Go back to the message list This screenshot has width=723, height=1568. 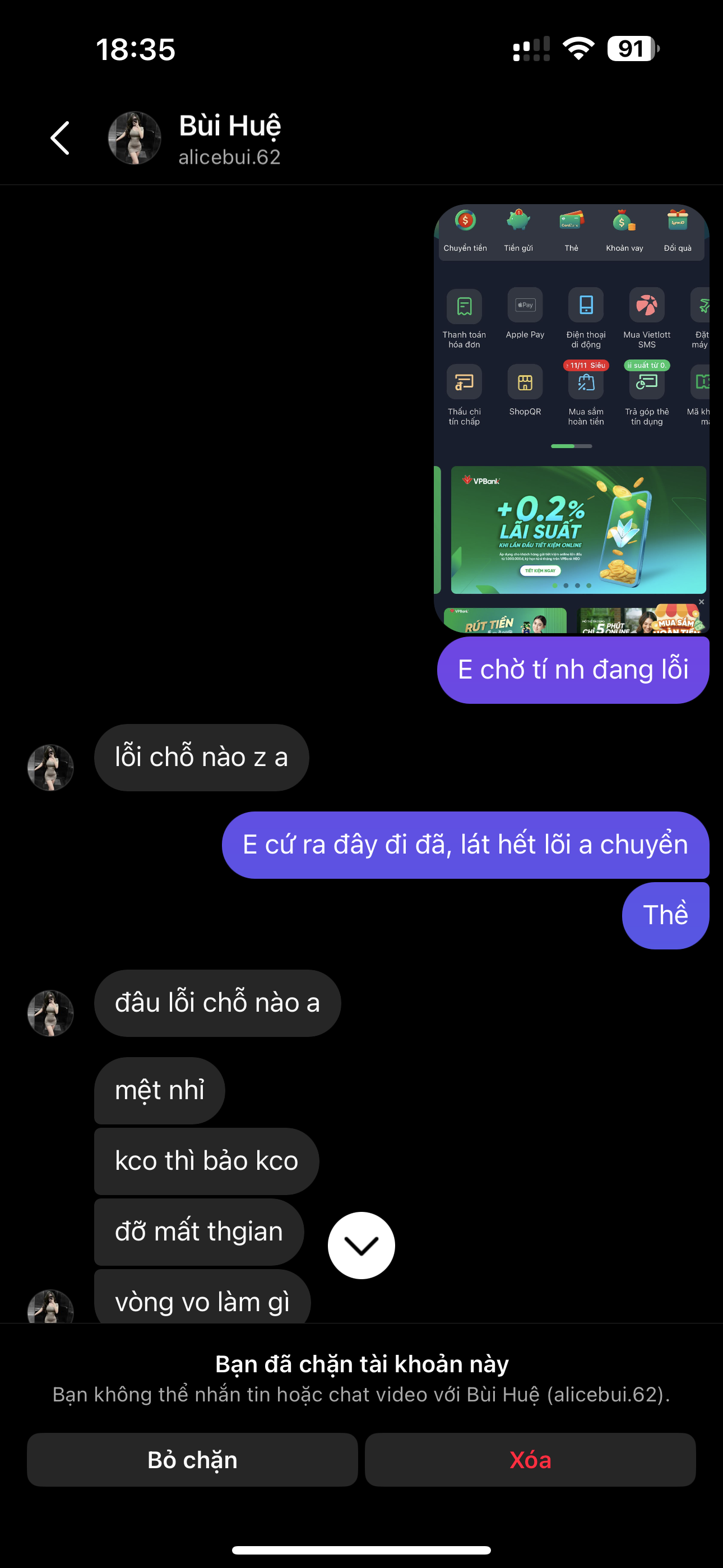61,138
